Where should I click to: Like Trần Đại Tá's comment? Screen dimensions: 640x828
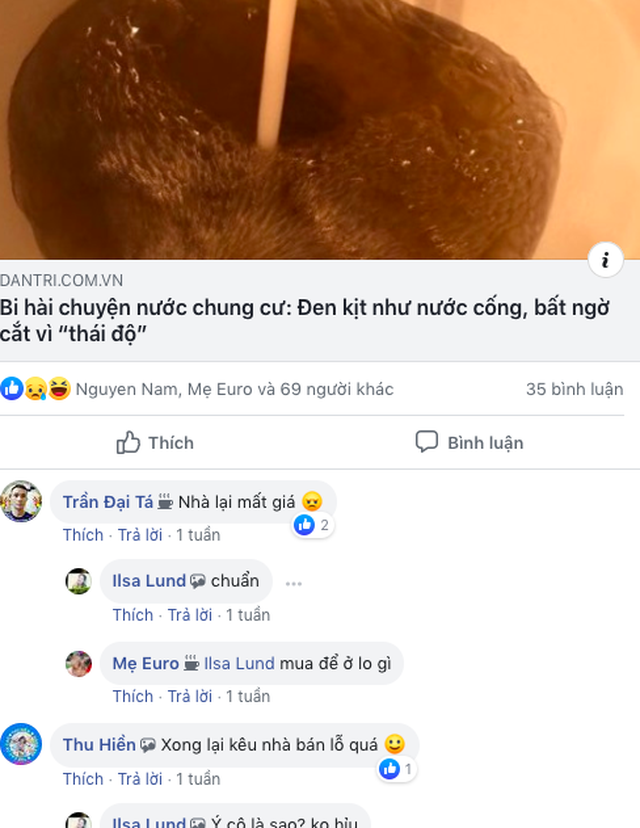tap(83, 535)
